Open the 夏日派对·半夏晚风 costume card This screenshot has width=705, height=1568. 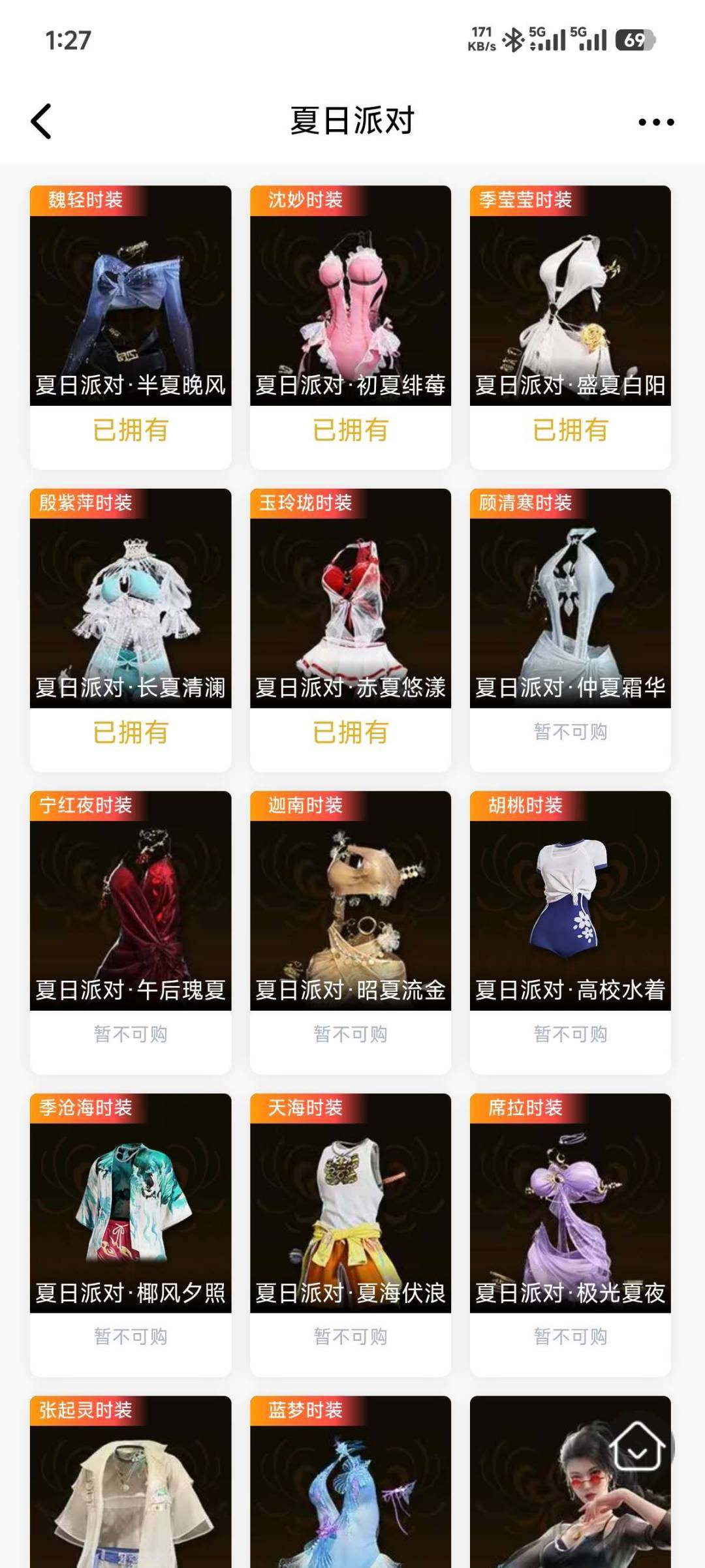pos(131,327)
